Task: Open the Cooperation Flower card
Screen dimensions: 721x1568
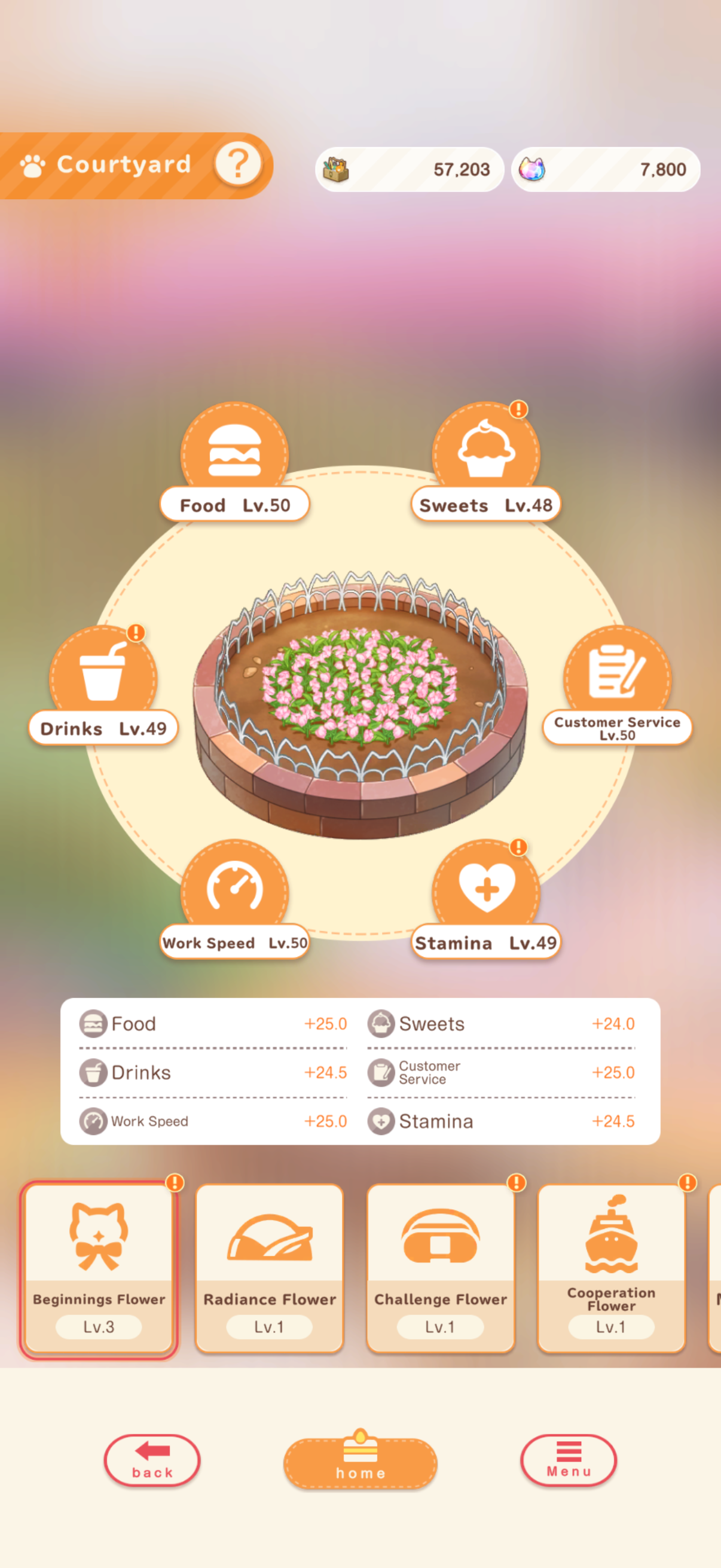Action: [612, 1269]
